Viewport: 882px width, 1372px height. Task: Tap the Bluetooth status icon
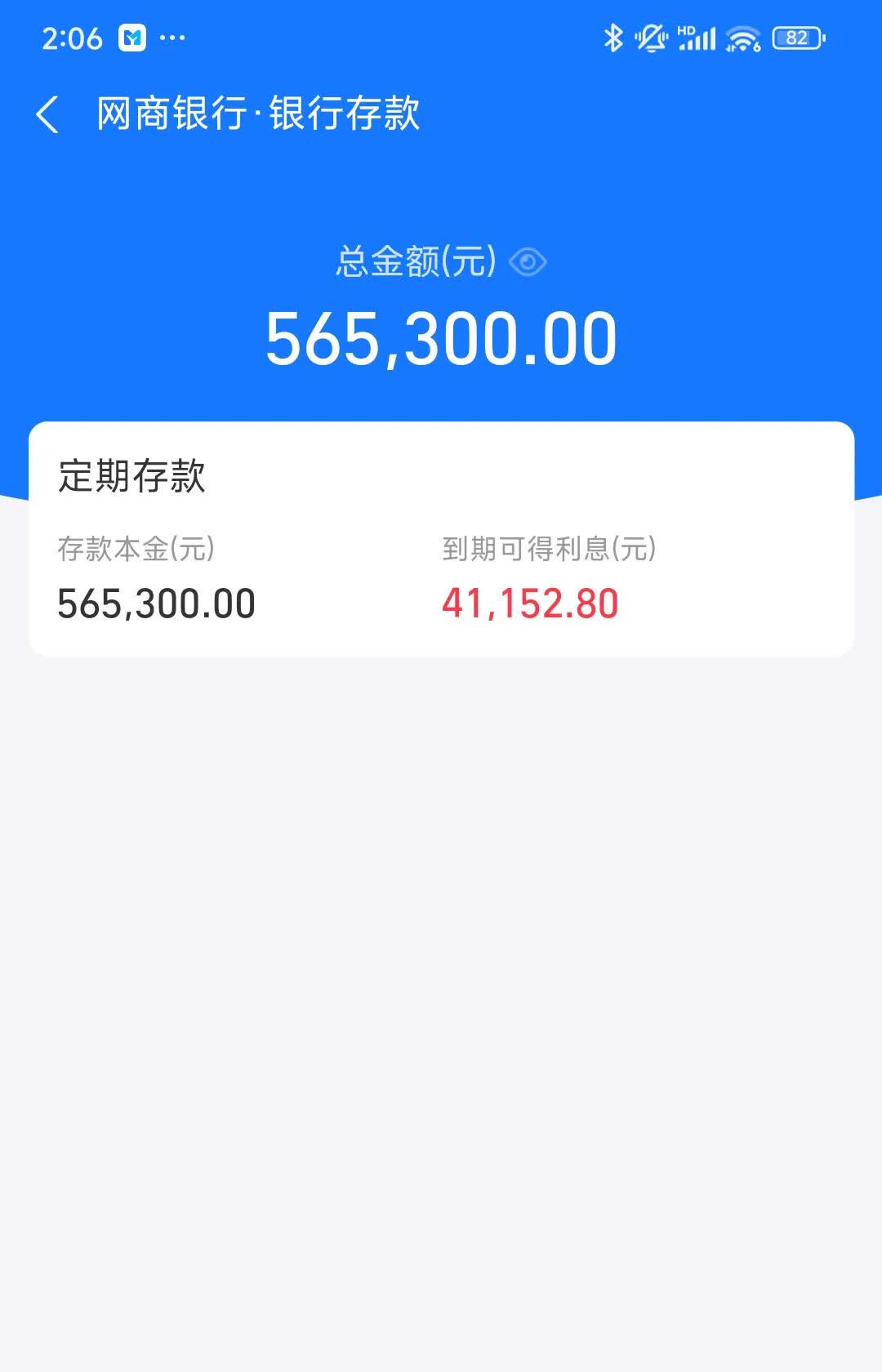pyautogui.click(x=614, y=38)
